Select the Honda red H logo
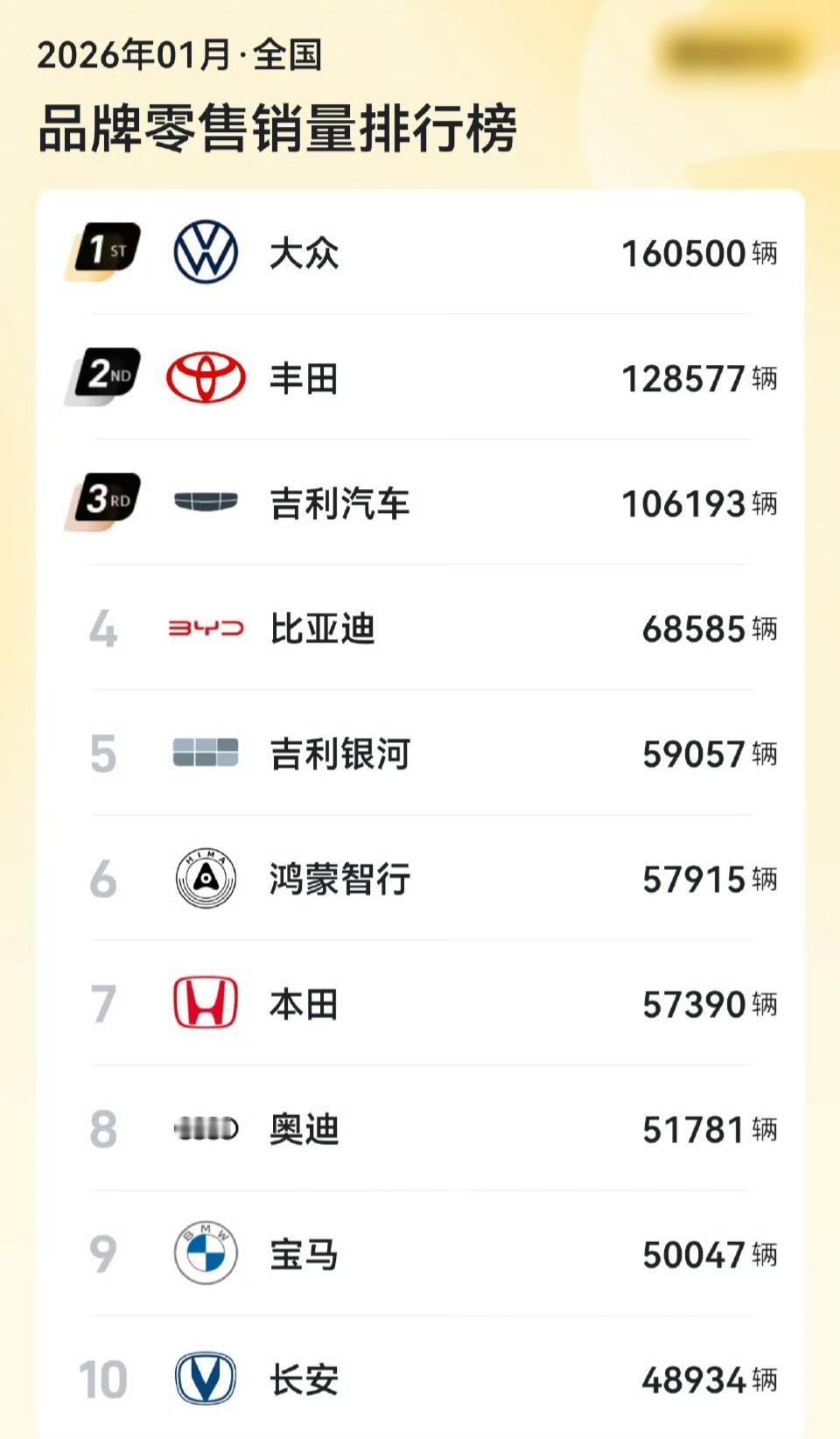Image resolution: width=840 pixels, height=1439 pixels. pos(203,1004)
